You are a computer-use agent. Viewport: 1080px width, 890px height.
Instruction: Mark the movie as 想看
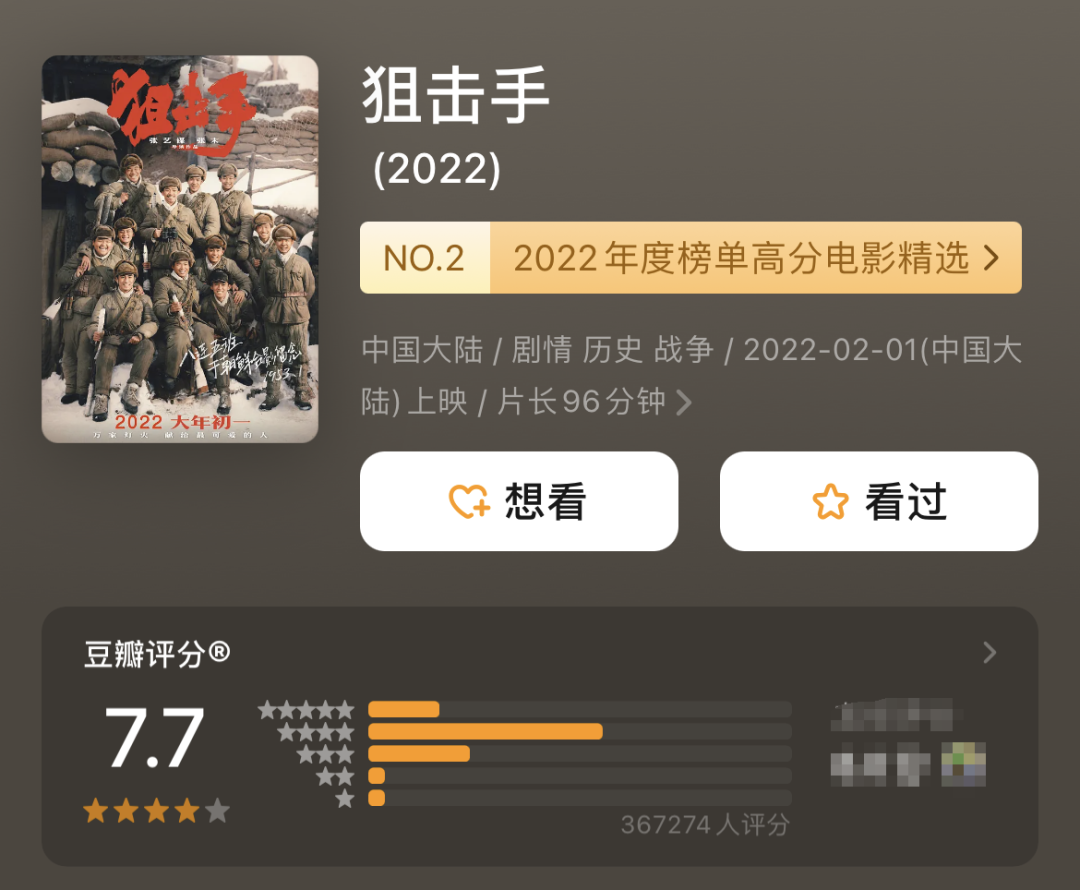(519, 501)
